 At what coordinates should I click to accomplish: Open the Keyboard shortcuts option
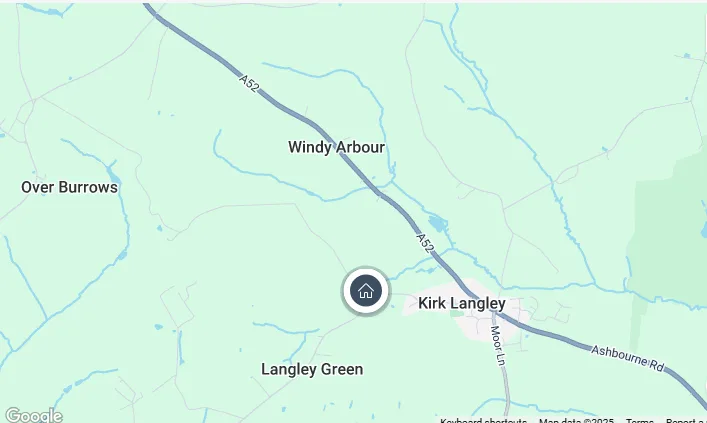click(483, 420)
